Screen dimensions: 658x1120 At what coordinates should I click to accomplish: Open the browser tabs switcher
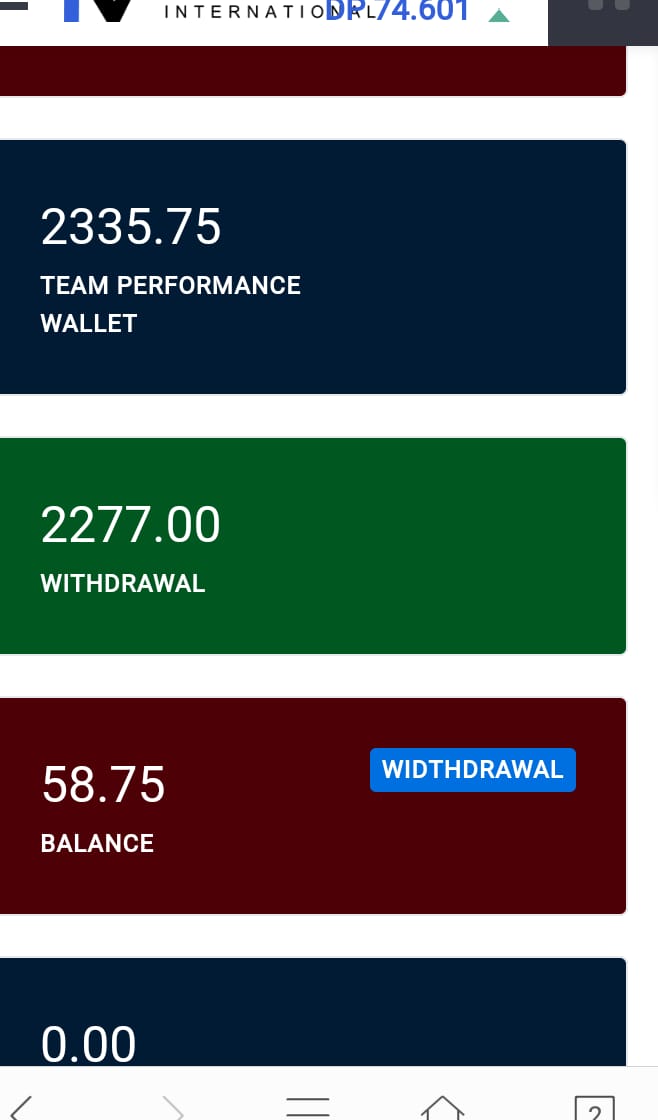click(594, 1107)
